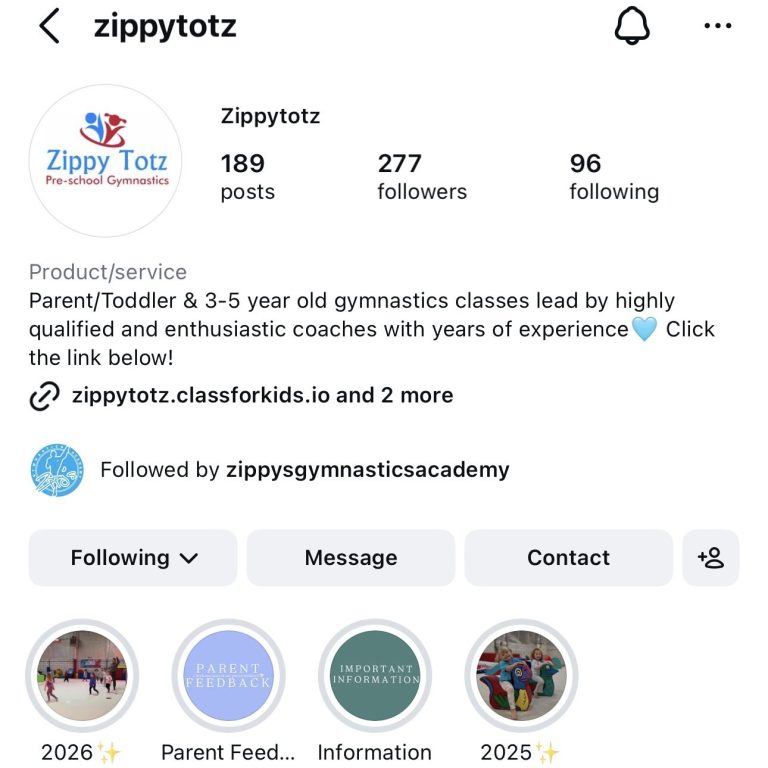The height and width of the screenshot is (768, 768).
Task: View the Zippy Totz profile picture
Action: (x=106, y=160)
